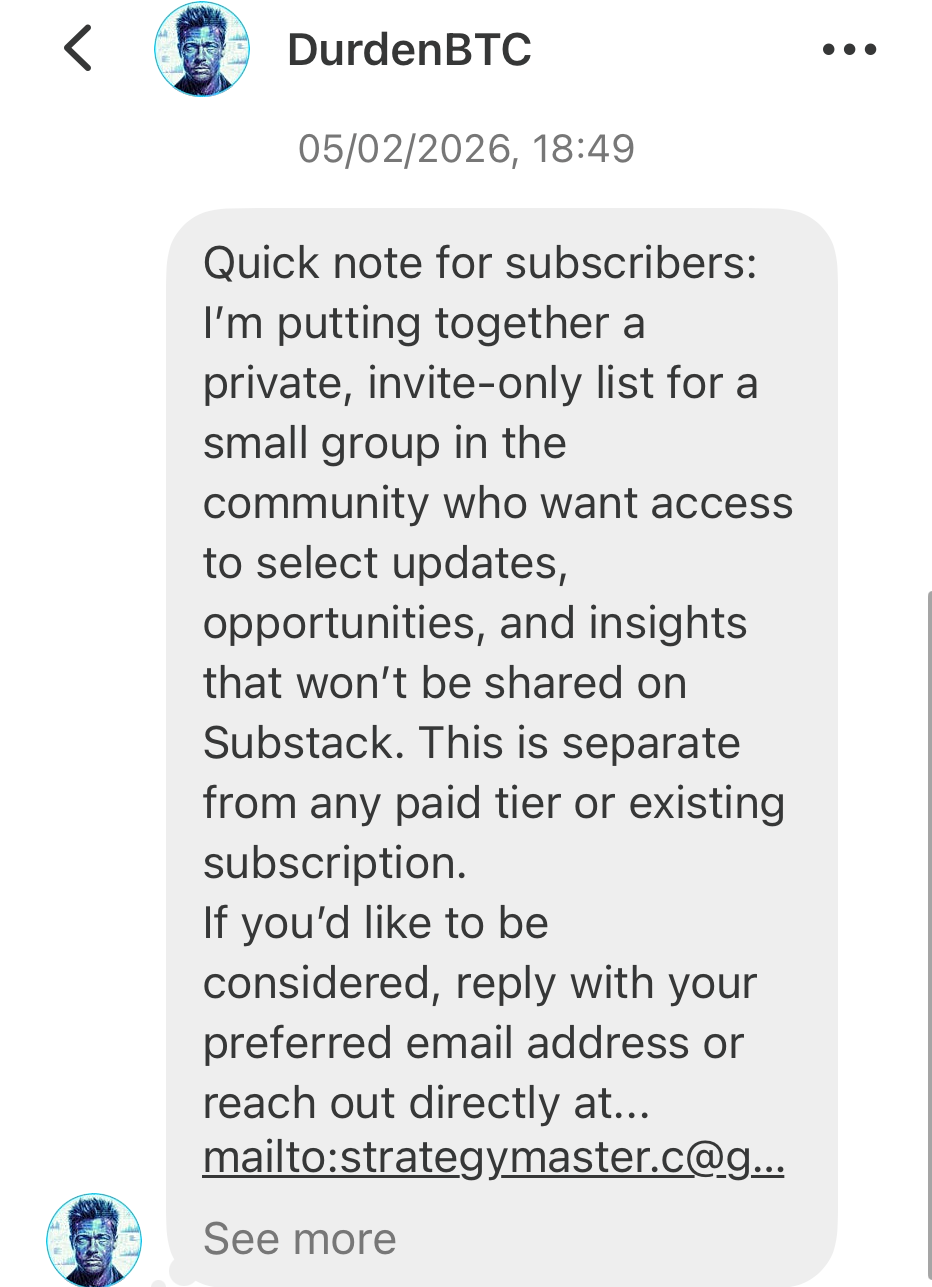Open the strategymaster.c mailto link

coord(493,1159)
